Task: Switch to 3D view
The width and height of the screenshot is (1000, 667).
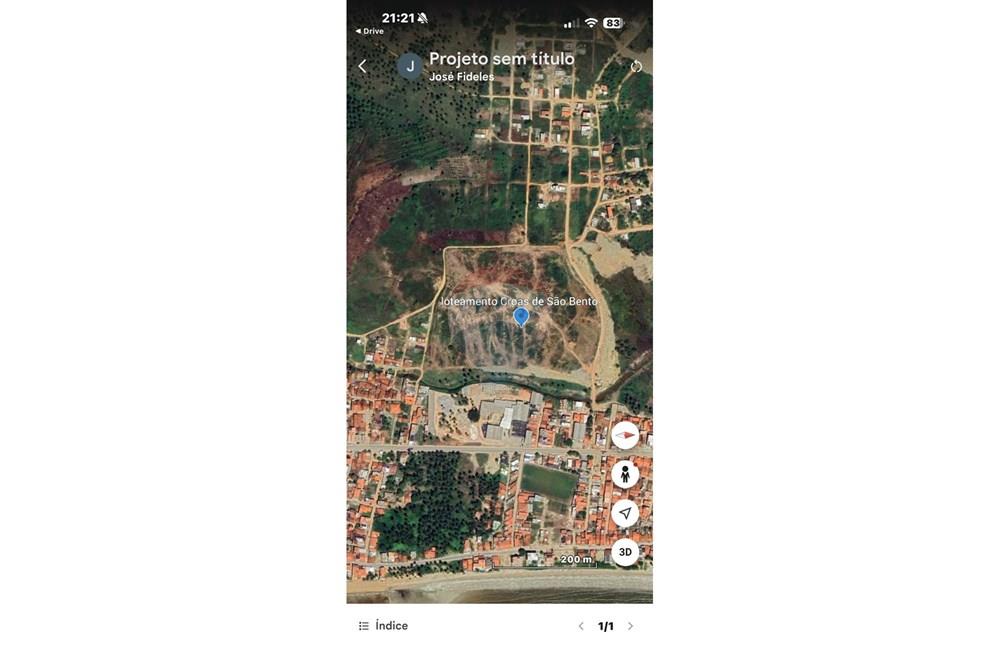Action: tap(625, 552)
